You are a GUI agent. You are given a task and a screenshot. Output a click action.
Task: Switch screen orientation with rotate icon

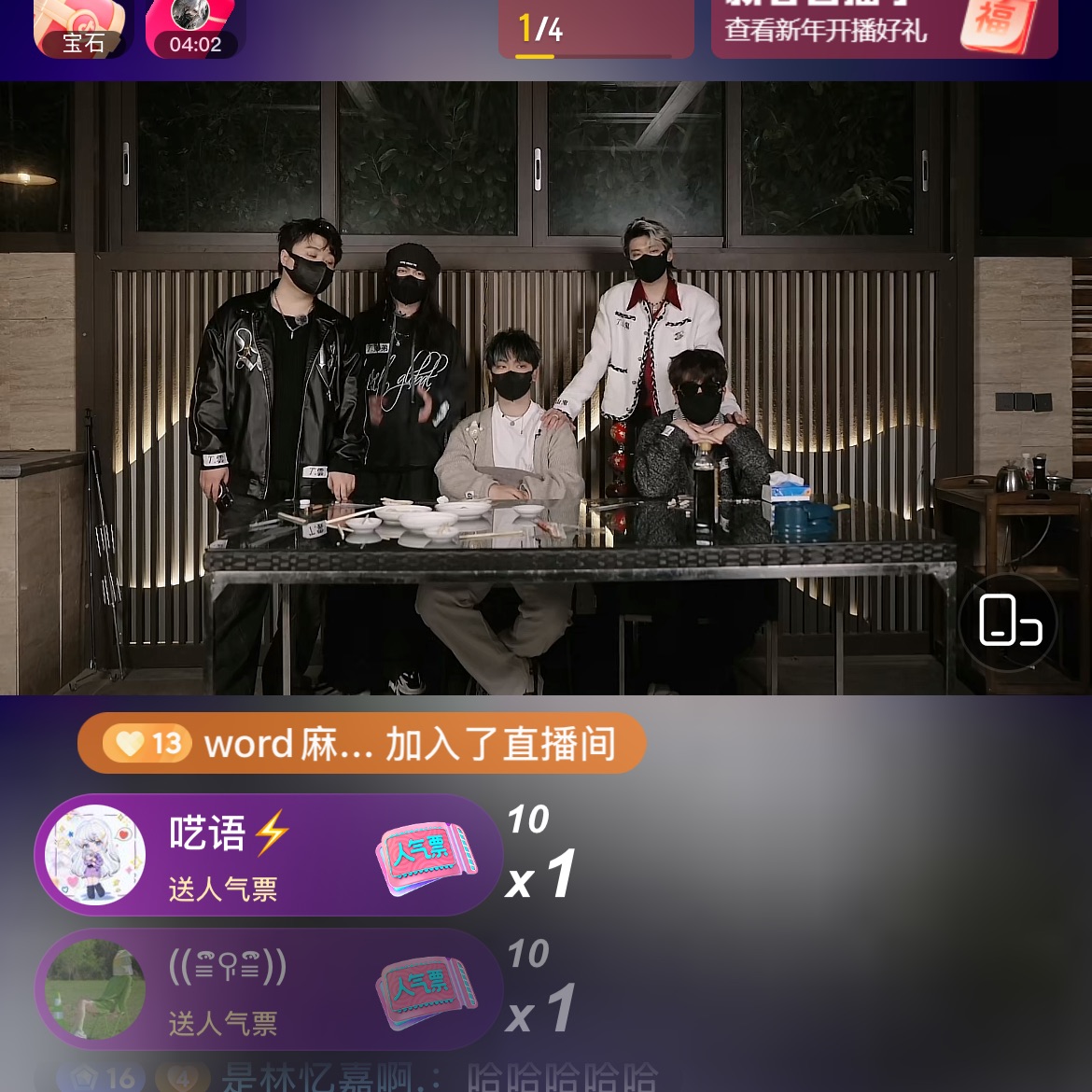pyautogui.click(x=1009, y=621)
